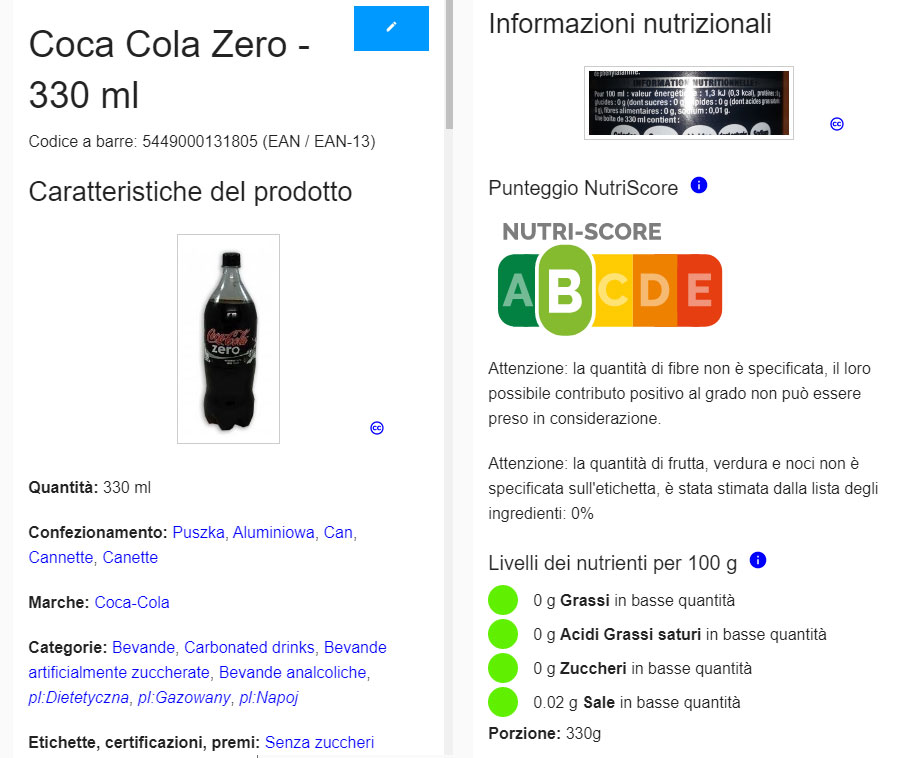Screen dimensions: 901x758
Task: Open the Carbonated drinks category
Action: tap(249, 647)
